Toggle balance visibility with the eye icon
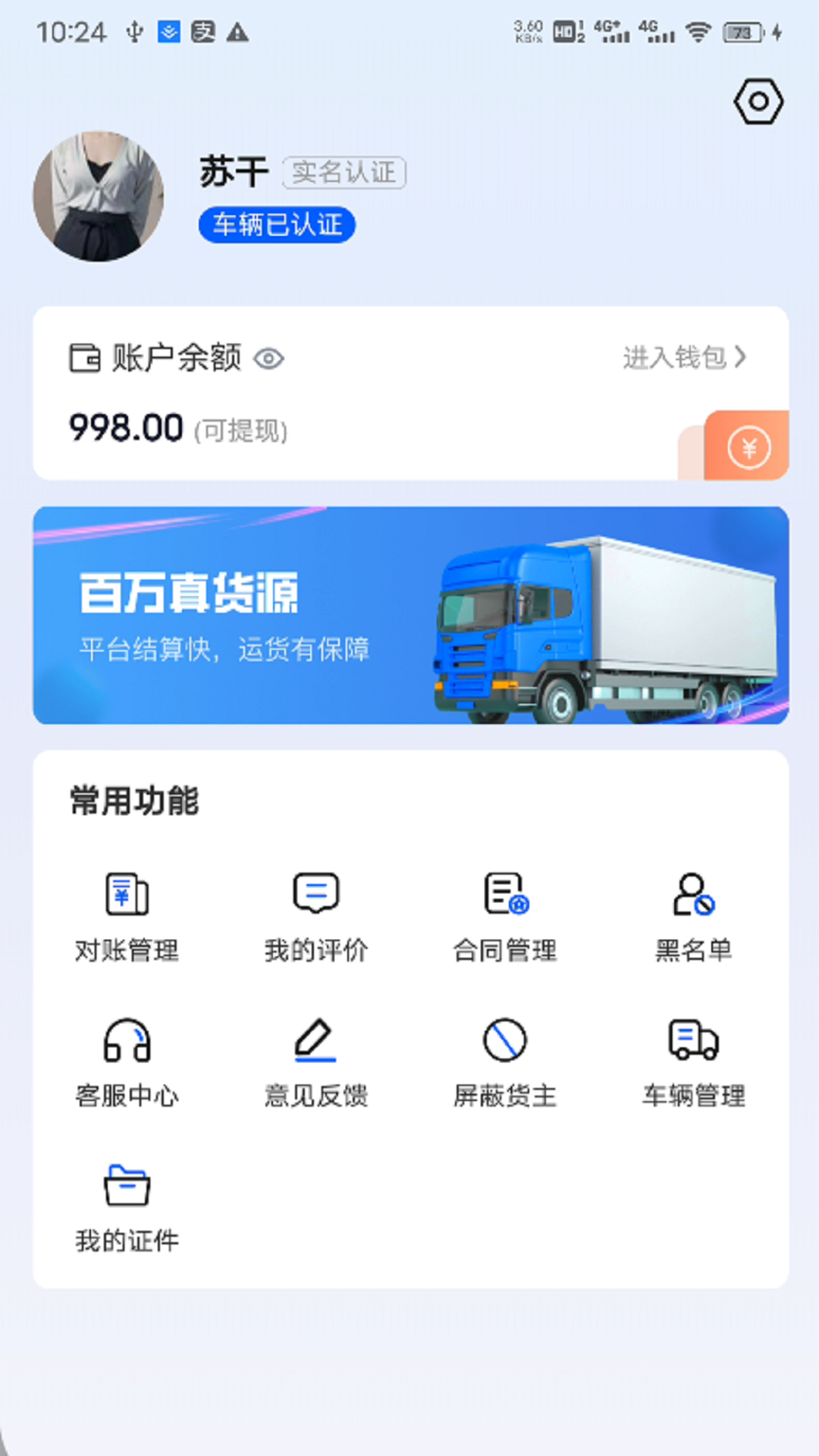This screenshot has width=819, height=1456. click(x=271, y=360)
